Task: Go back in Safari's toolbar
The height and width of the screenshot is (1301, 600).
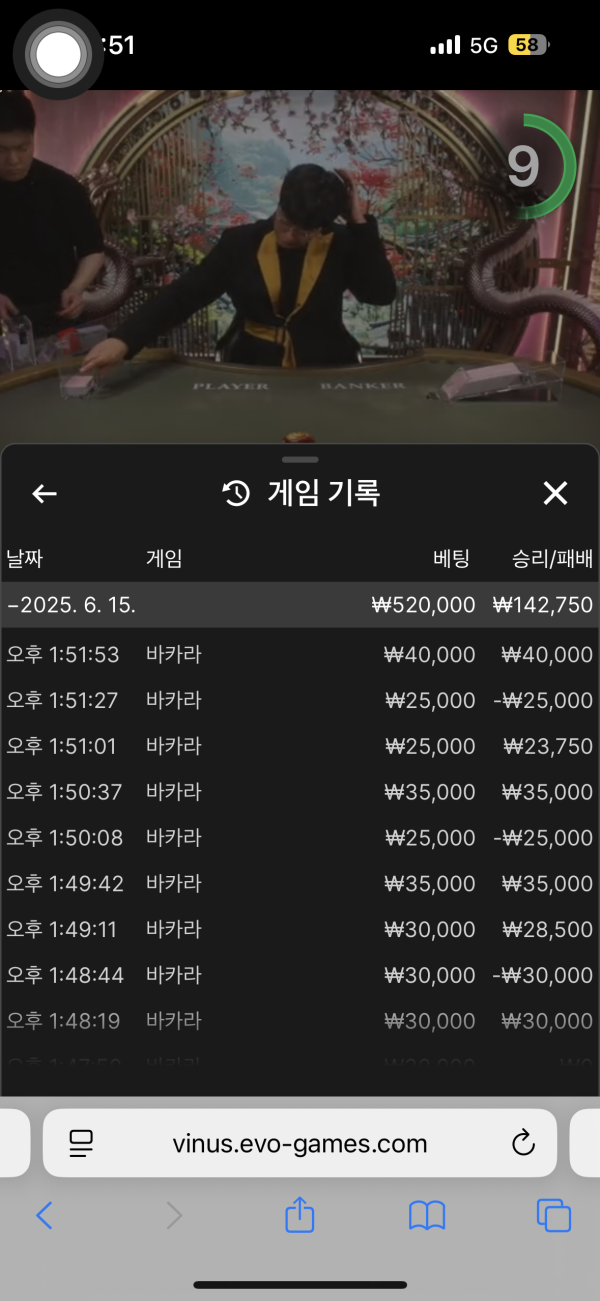Action: 44,1216
